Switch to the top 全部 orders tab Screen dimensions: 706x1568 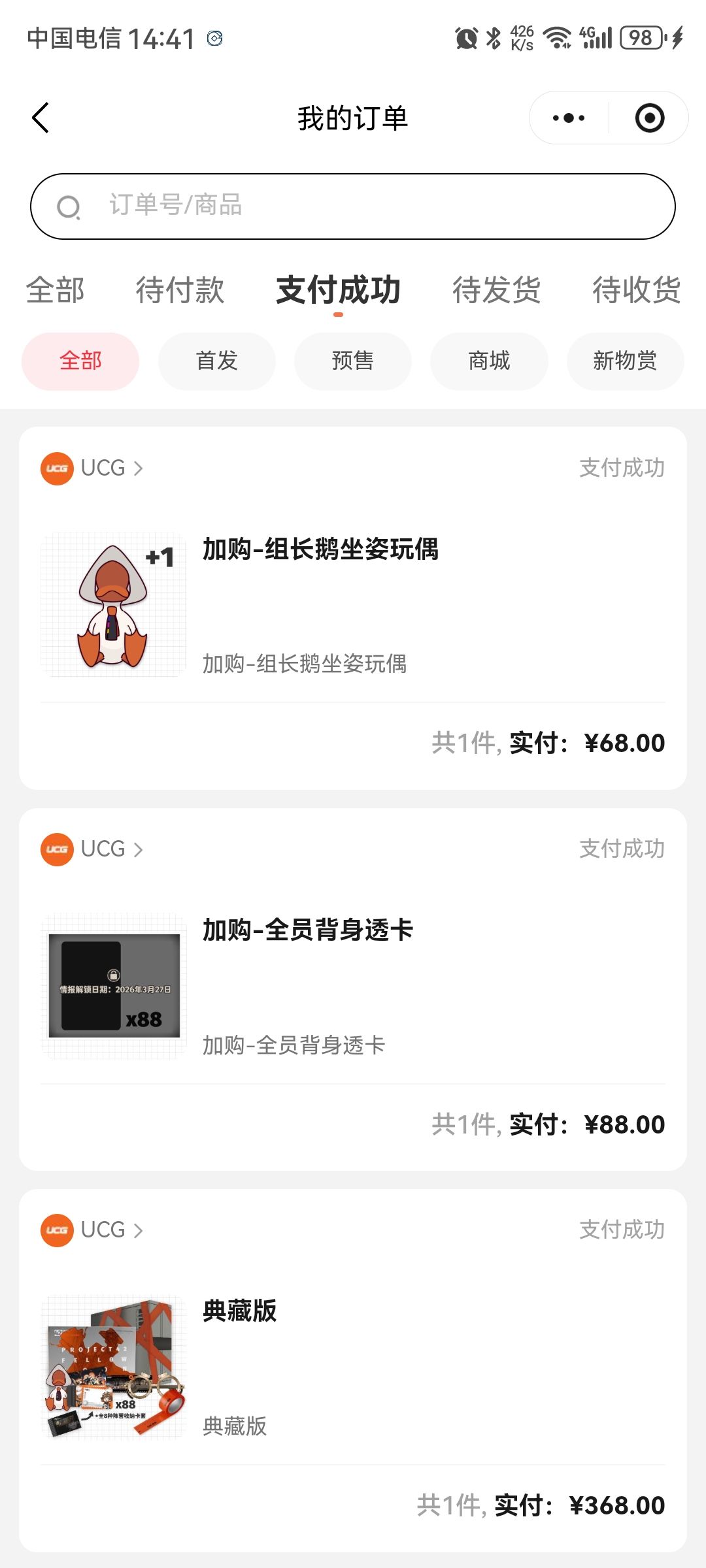tap(56, 290)
